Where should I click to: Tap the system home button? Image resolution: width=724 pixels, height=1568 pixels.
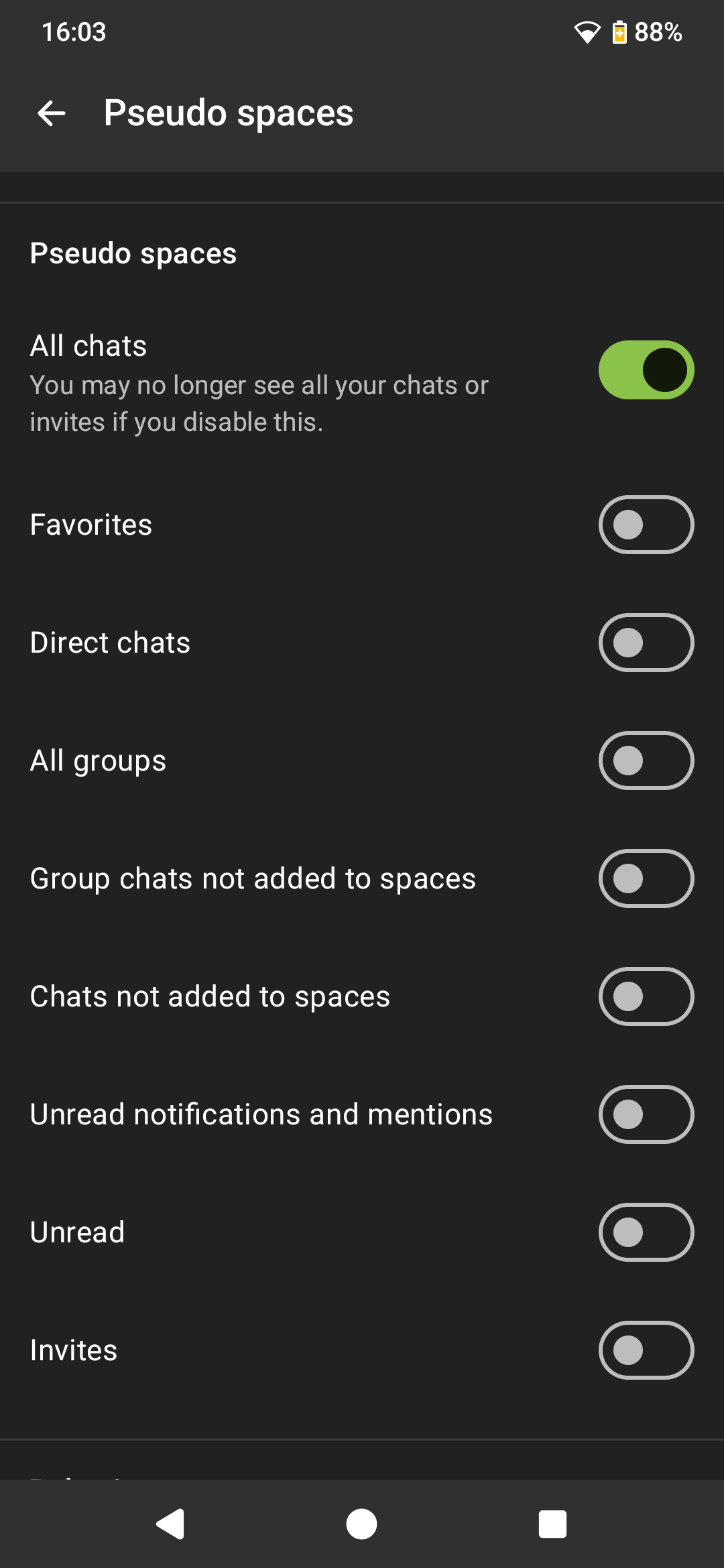tap(361, 1524)
